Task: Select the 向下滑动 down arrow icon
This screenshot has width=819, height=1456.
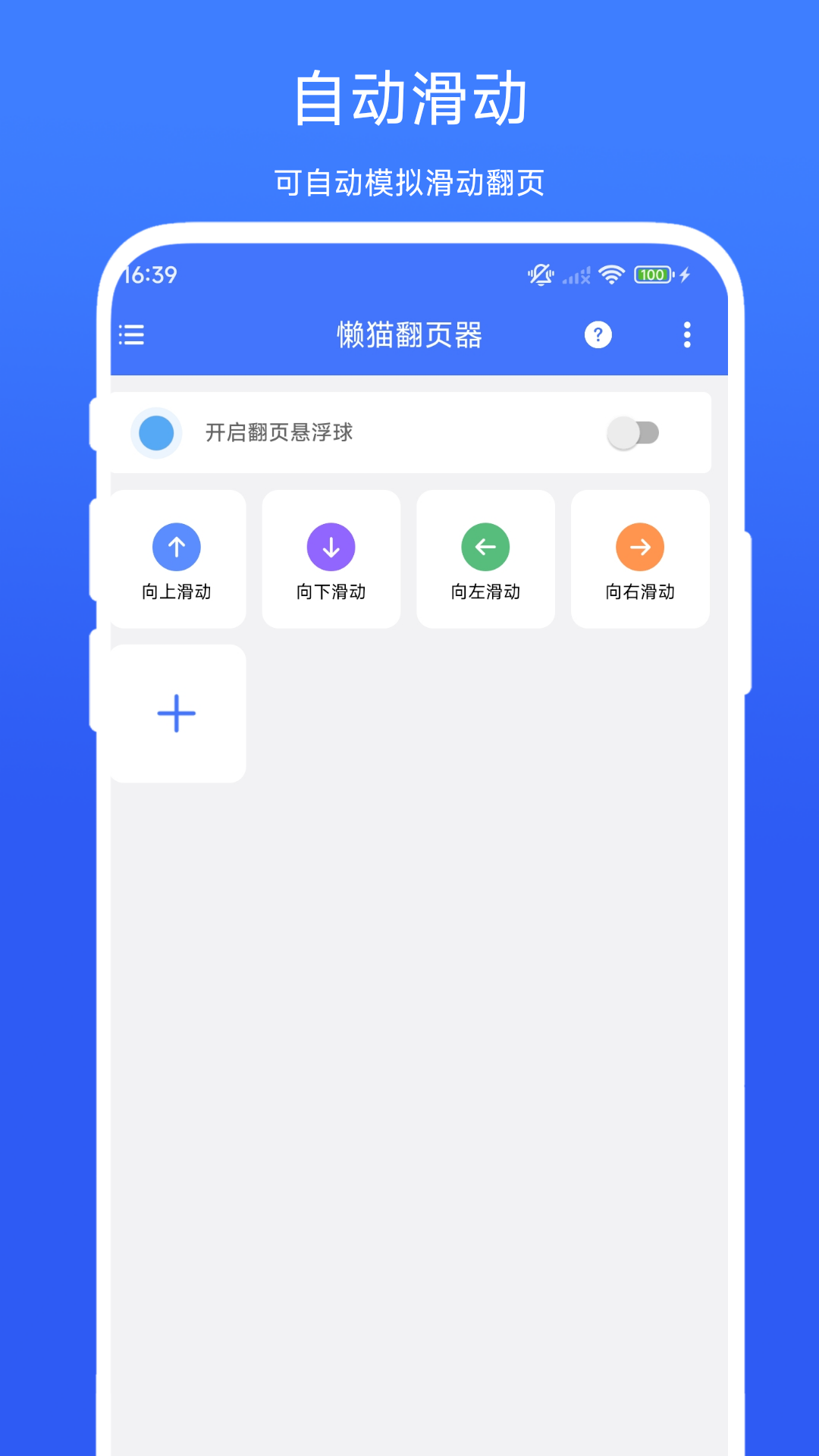Action: 331,547
